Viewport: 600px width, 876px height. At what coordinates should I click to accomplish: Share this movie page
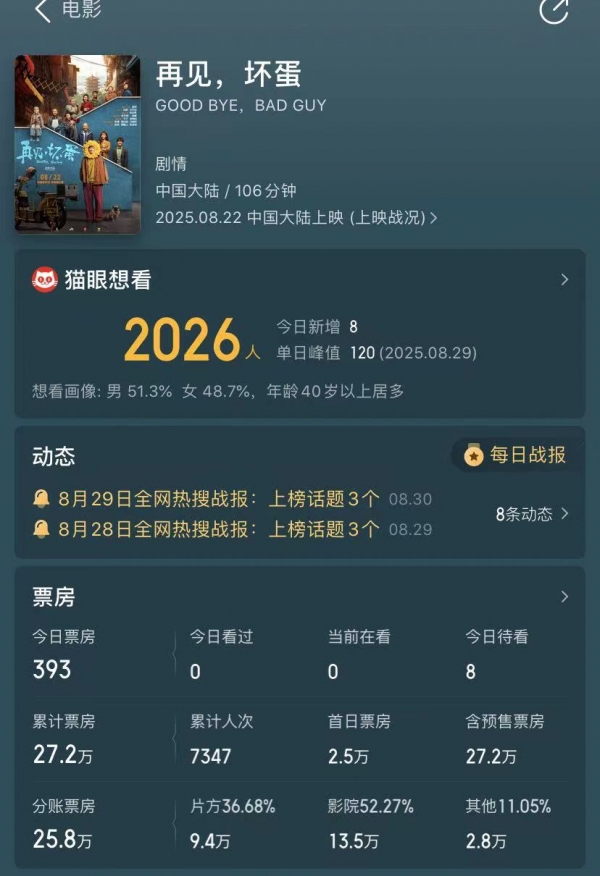(553, 11)
